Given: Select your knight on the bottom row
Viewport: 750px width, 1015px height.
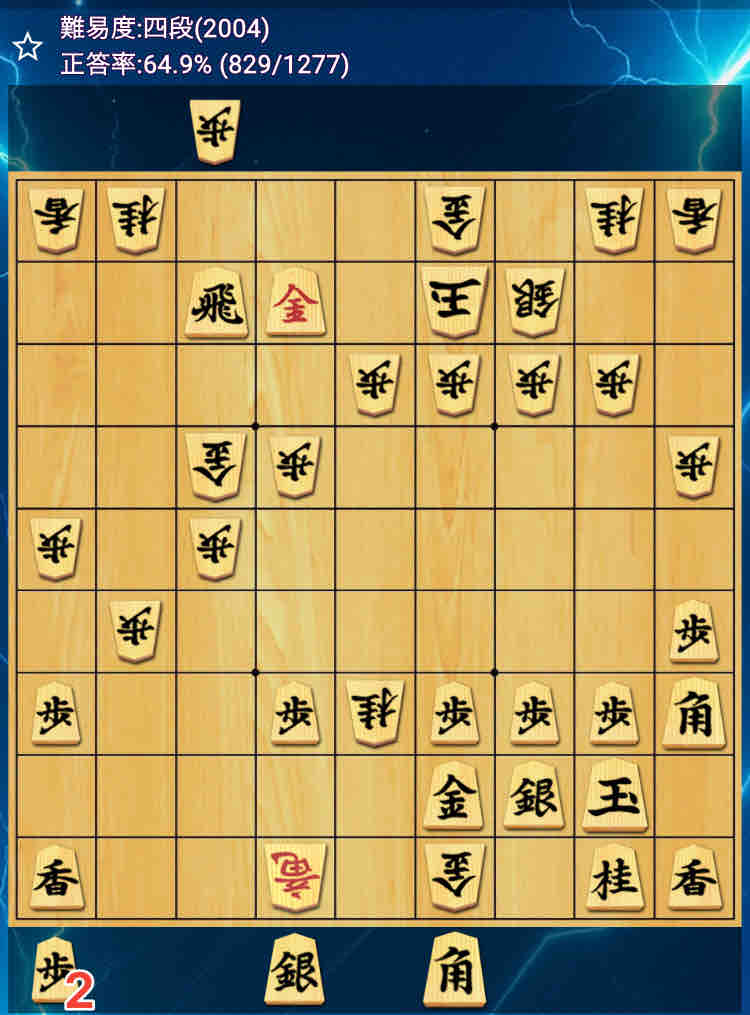Looking at the screenshot, I should click(x=614, y=878).
